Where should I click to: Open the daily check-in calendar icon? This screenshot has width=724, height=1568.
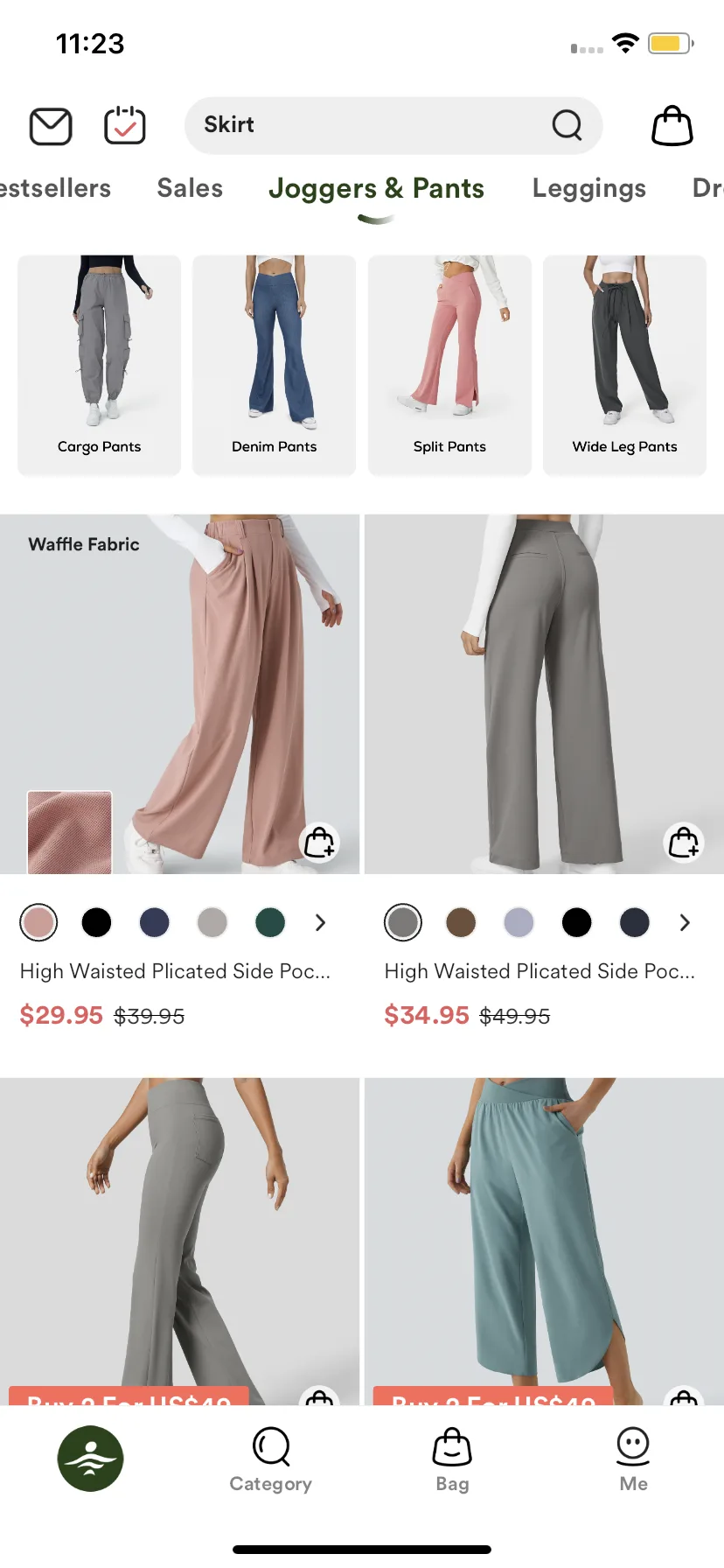(125, 126)
